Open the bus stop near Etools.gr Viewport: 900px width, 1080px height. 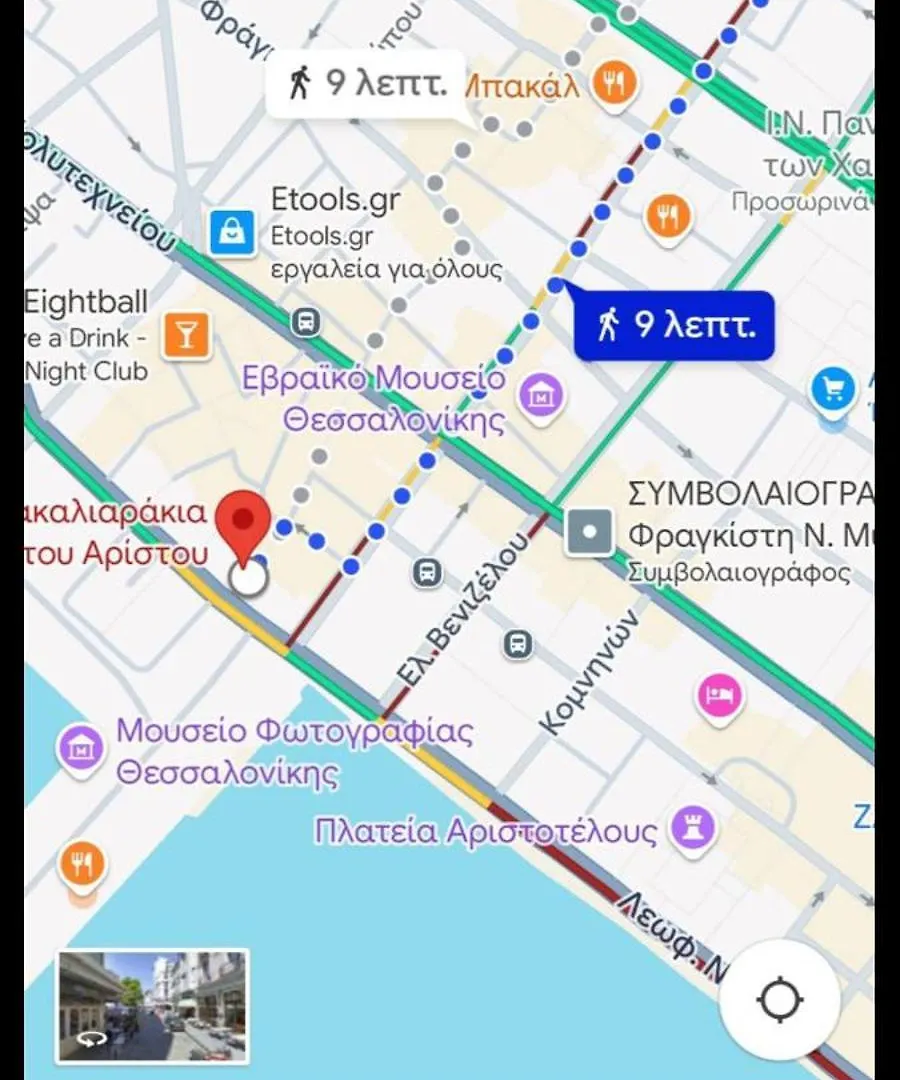(306, 323)
